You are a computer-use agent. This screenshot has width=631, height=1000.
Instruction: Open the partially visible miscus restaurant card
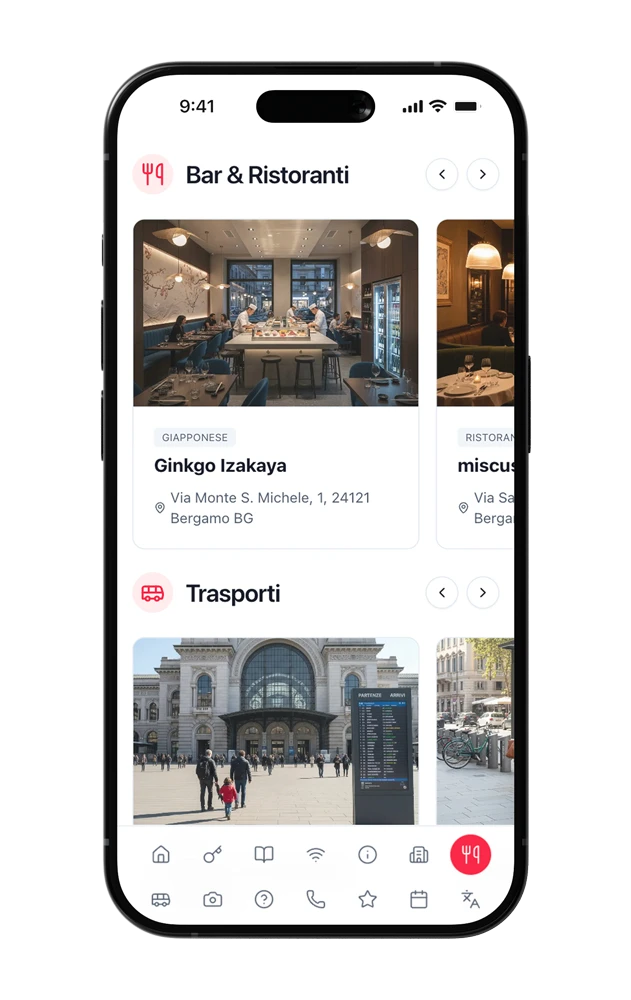click(x=476, y=384)
